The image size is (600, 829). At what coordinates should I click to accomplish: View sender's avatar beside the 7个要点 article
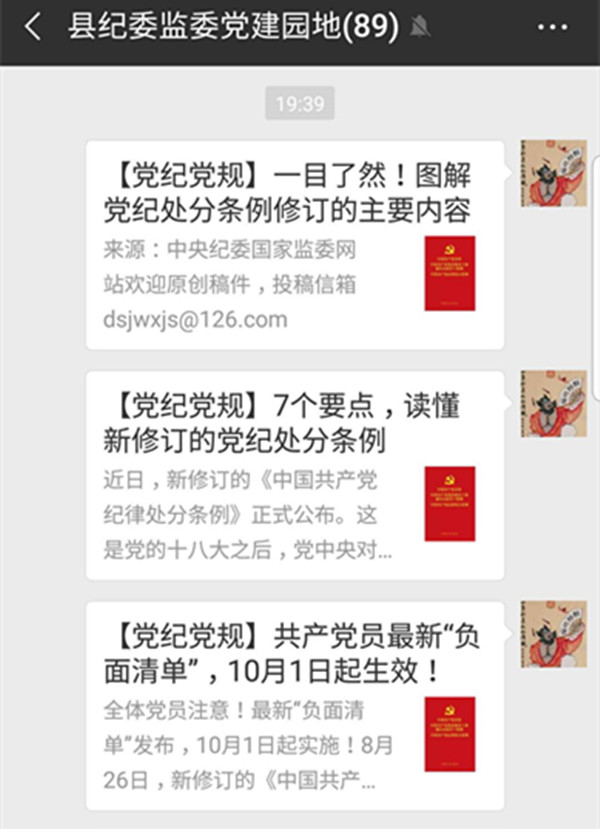click(553, 404)
